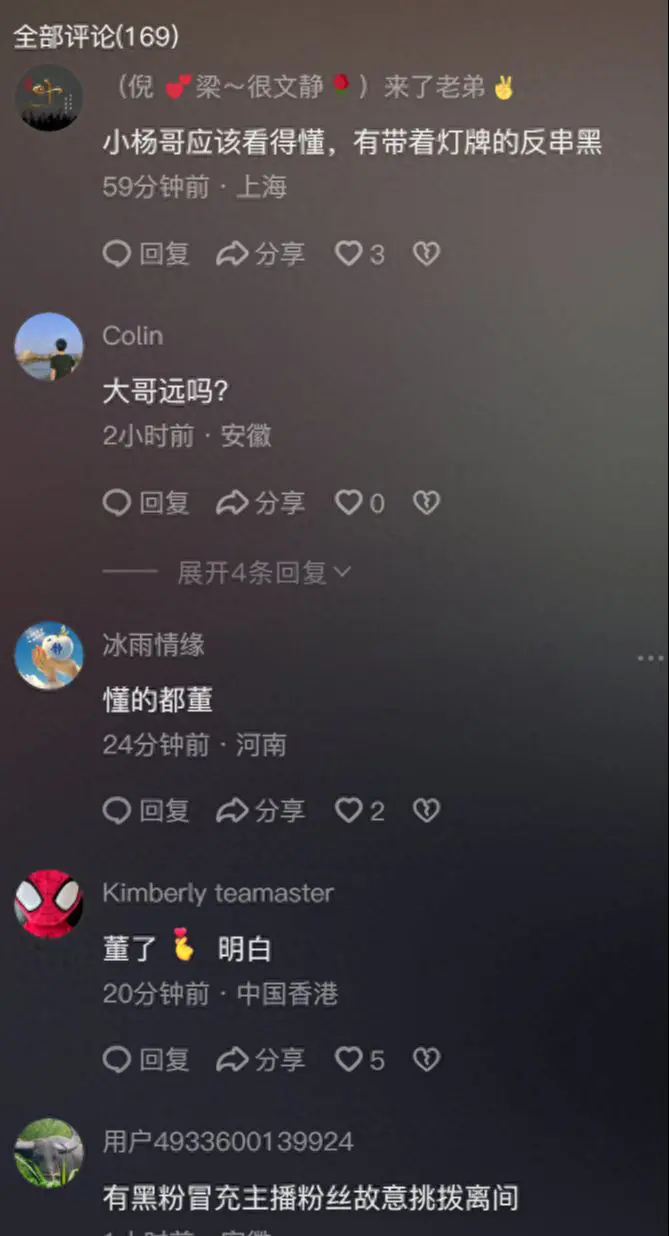The image size is (669, 1236).
Task: Dislike the comment from 来了老弟
Action: 426,254
